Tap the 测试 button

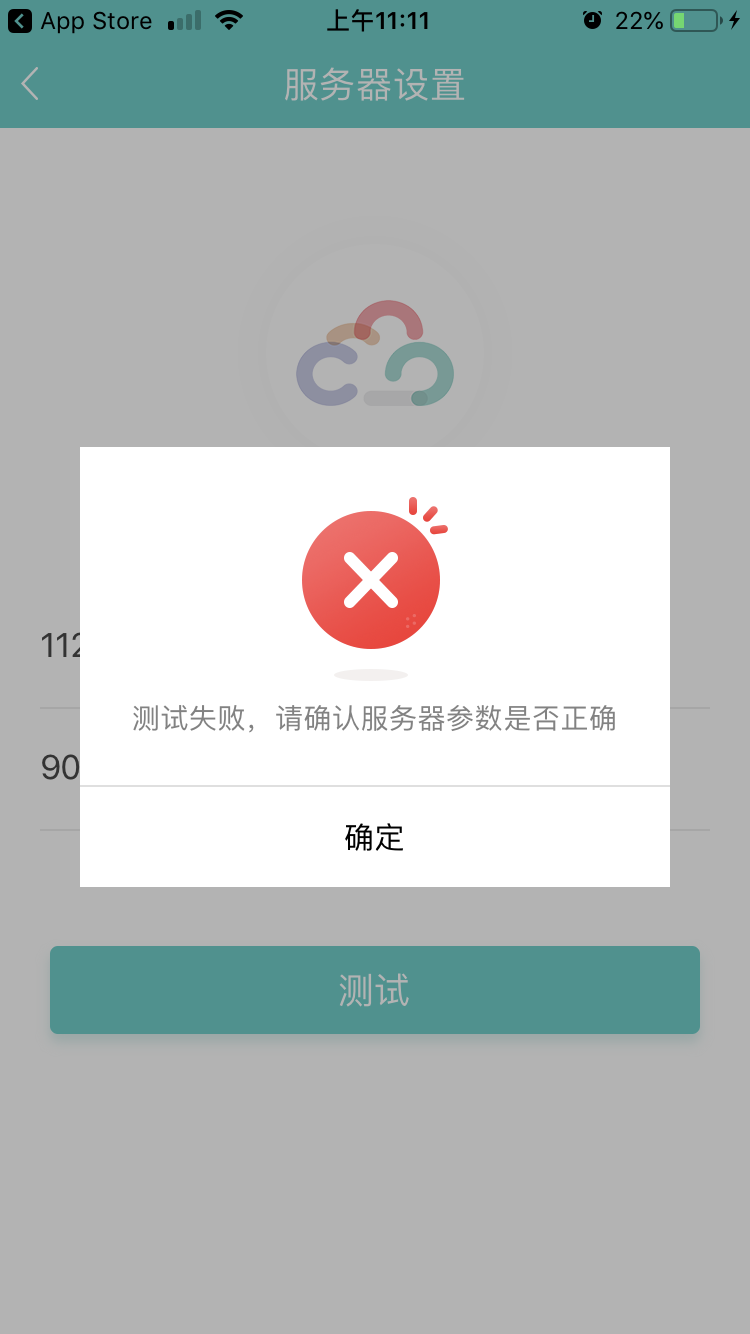click(x=374, y=990)
